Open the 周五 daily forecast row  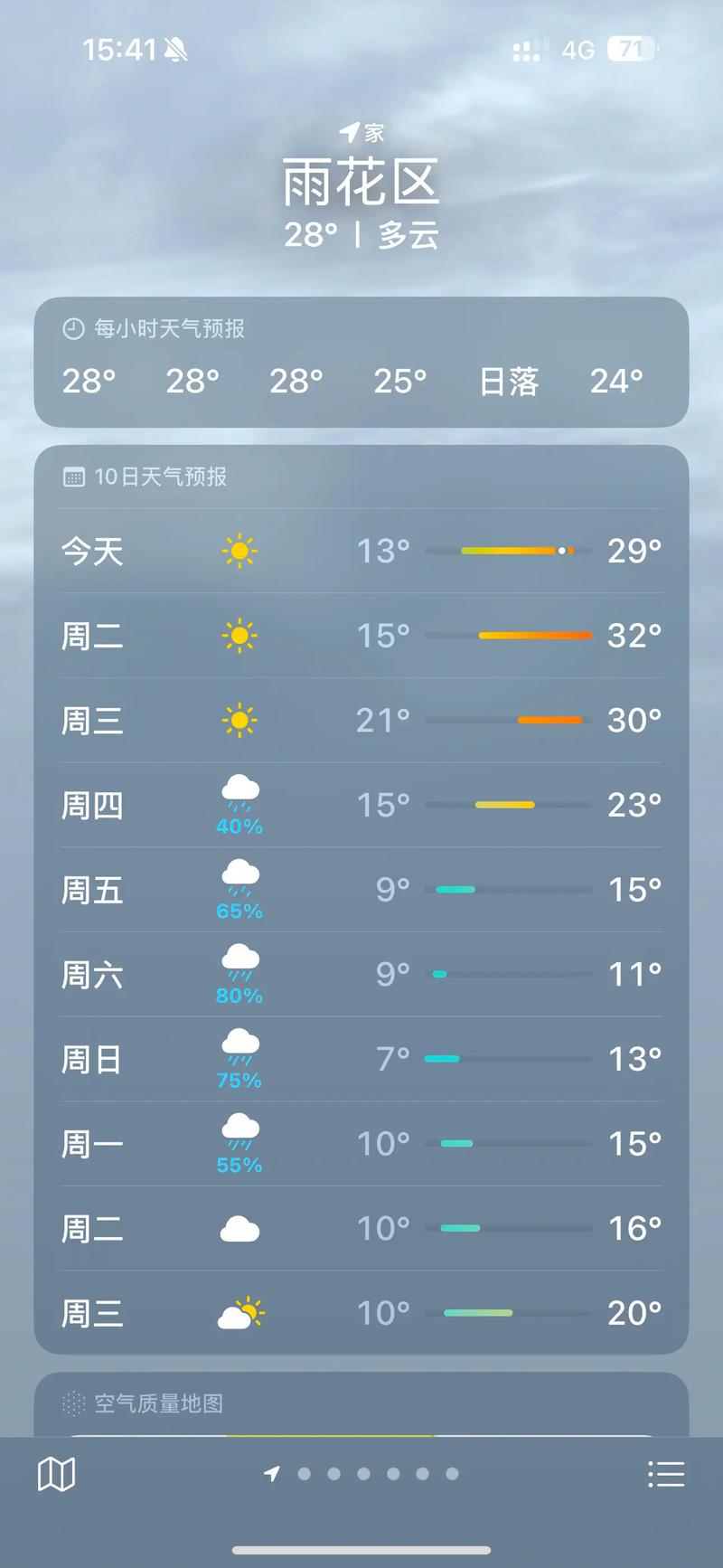(361, 889)
